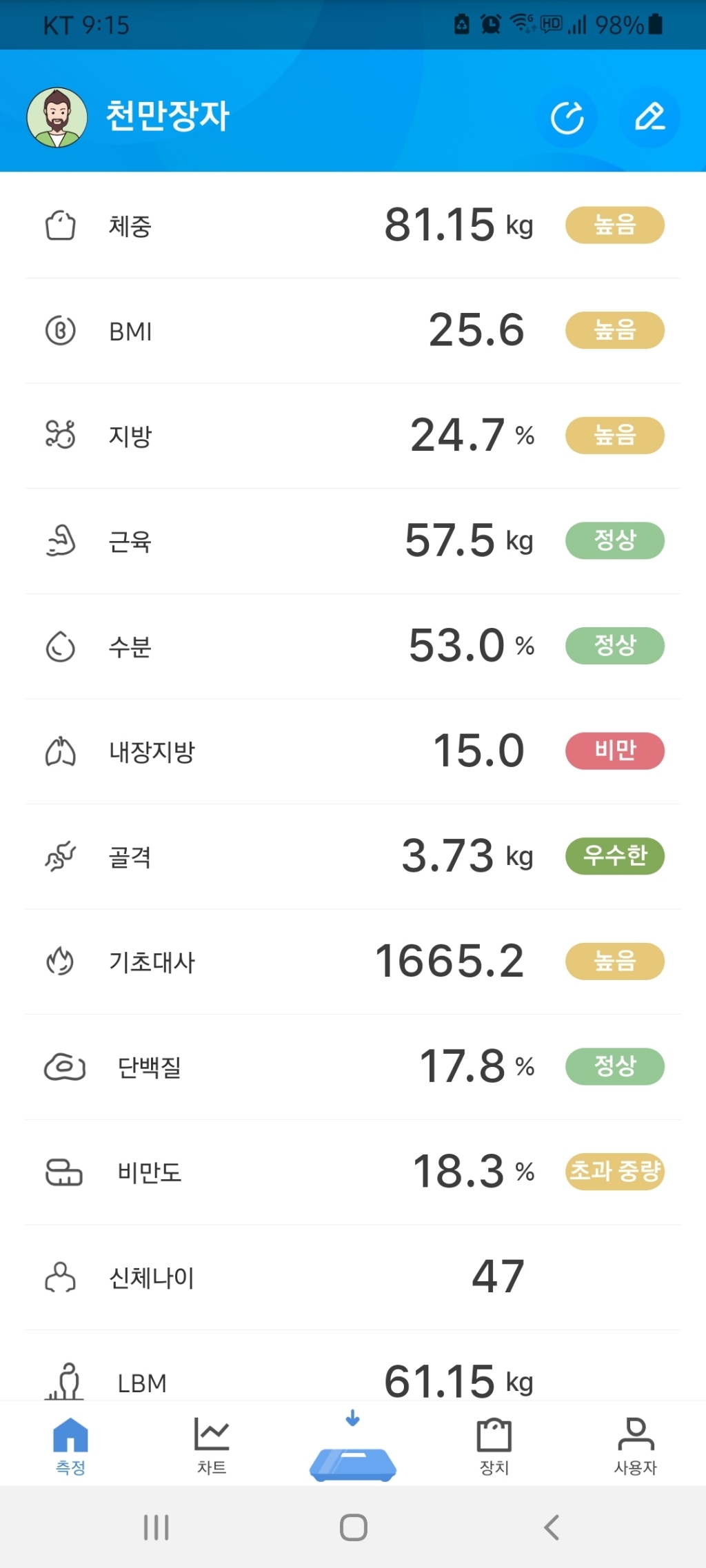Open the 체중 measurement row
The width and height of the screenshot is (706, 1568).
tap(353, 225)
